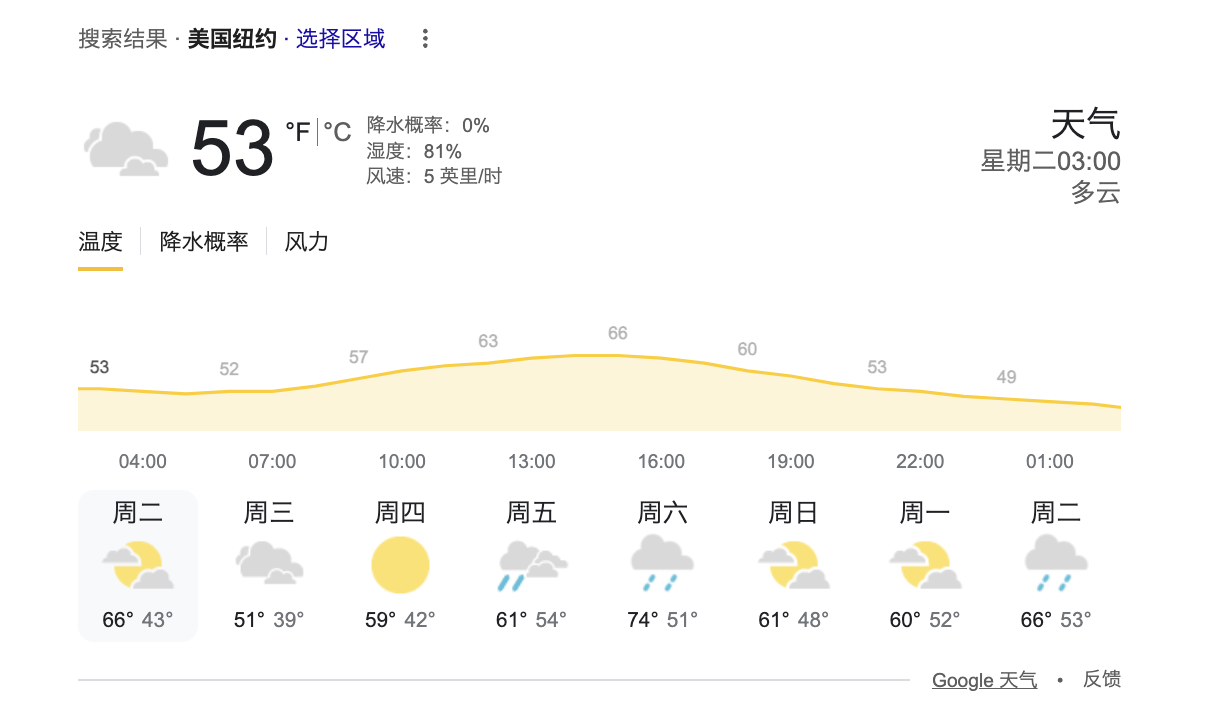The width and height of the screenshot is (1232, 720).
Task: Tap the 选择区域 link
Action: pos(341,39)
